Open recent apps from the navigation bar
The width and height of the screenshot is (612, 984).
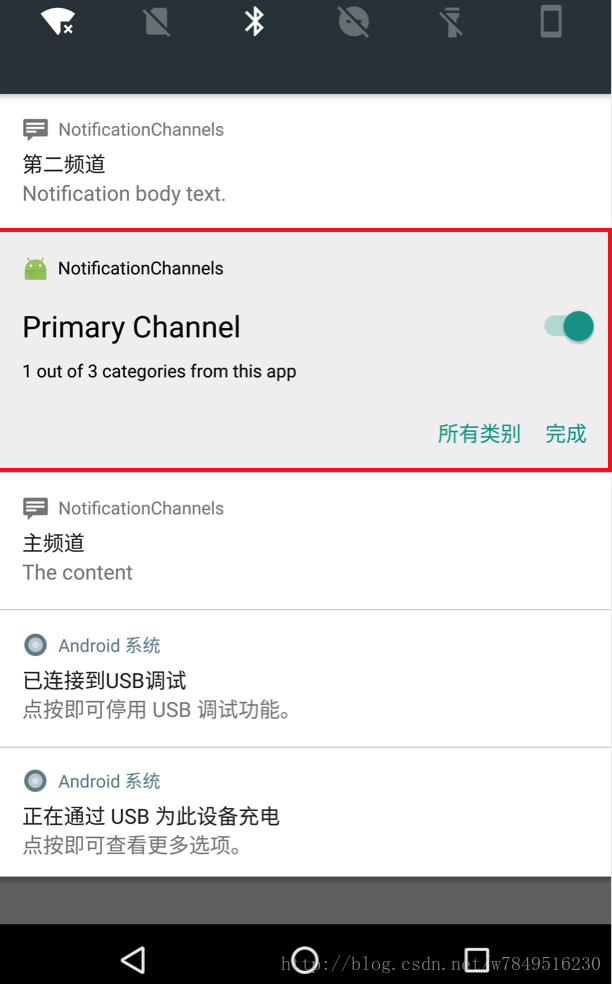tap(477, 959)
